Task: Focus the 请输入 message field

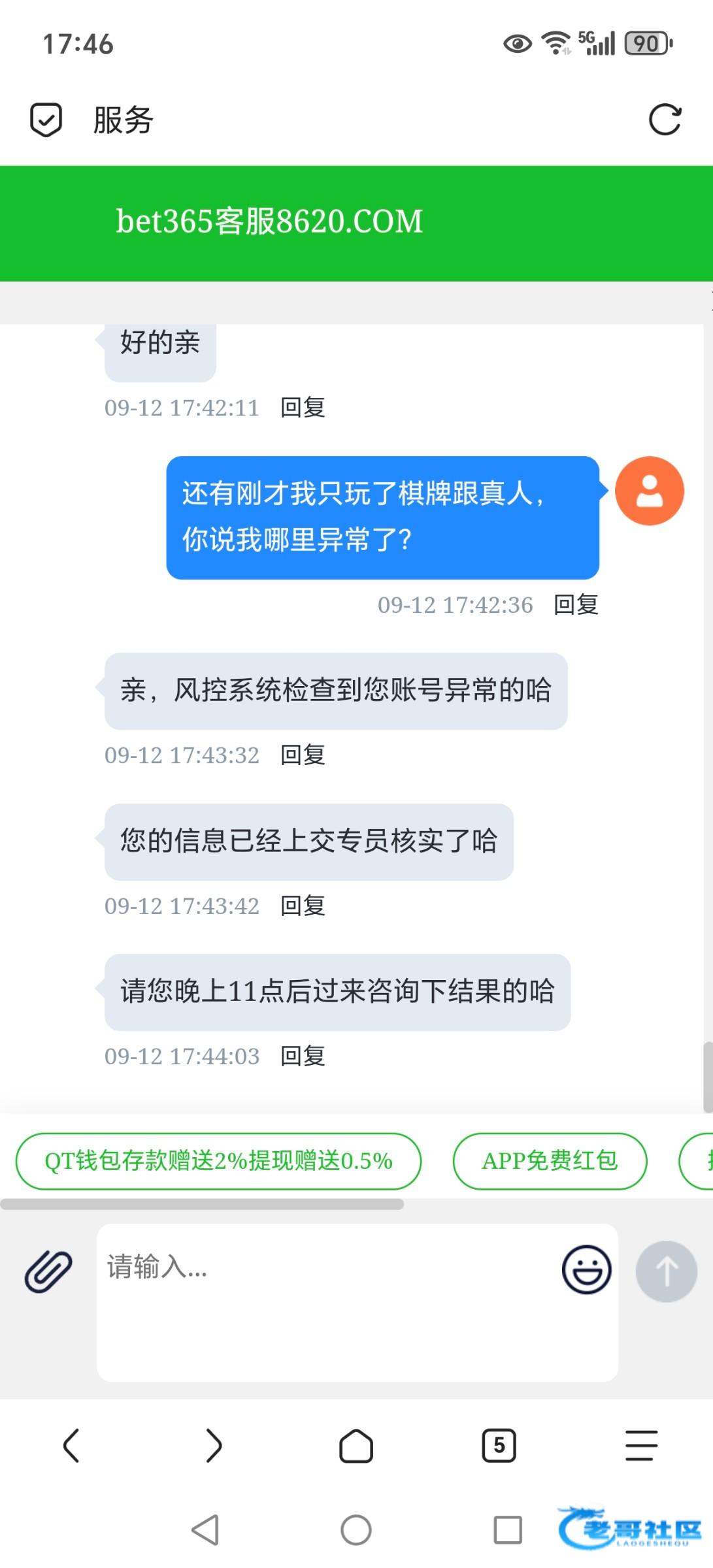Action: [x=327, y=1300]
